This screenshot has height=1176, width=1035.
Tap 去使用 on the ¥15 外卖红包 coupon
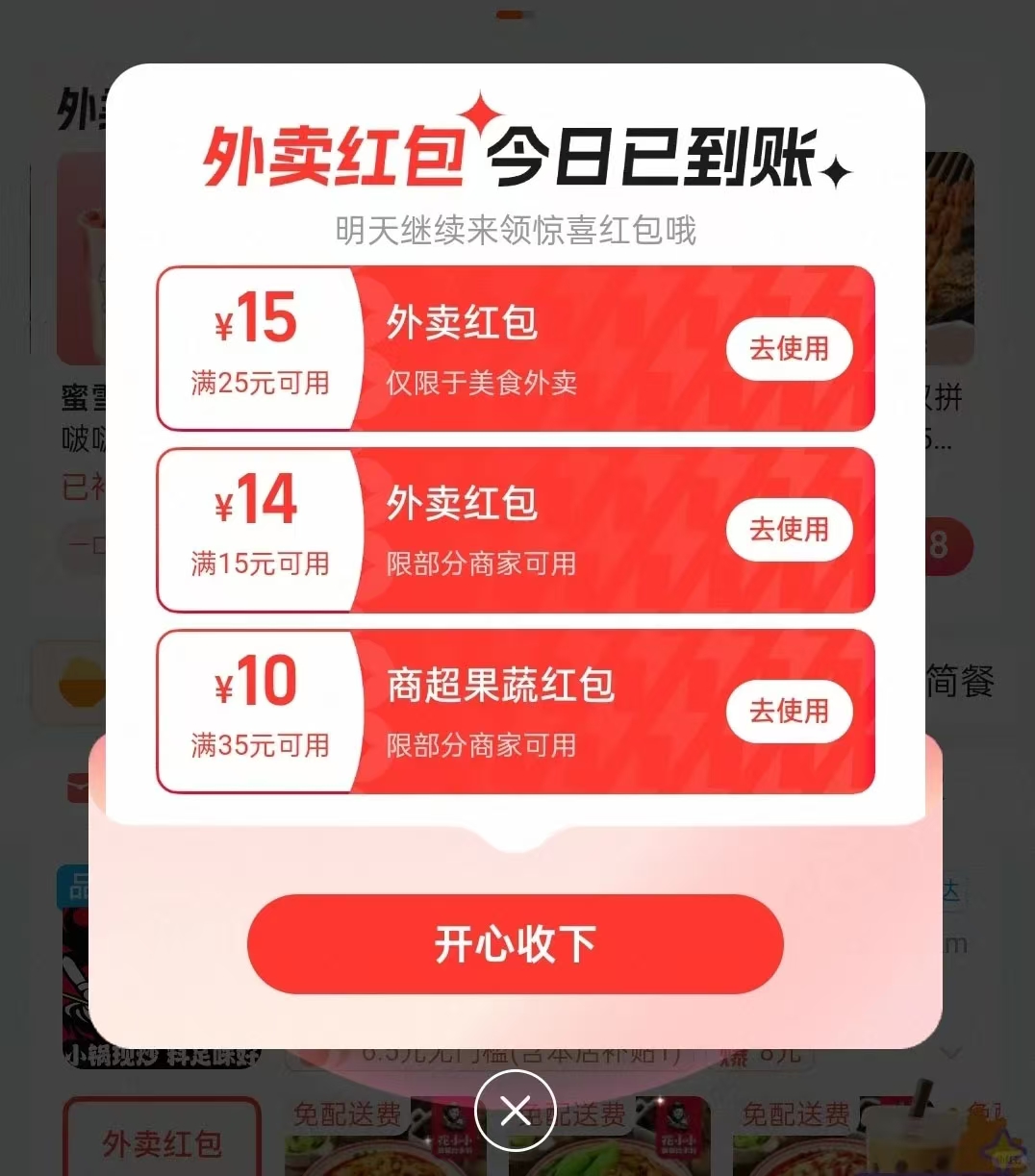point(790,349)
